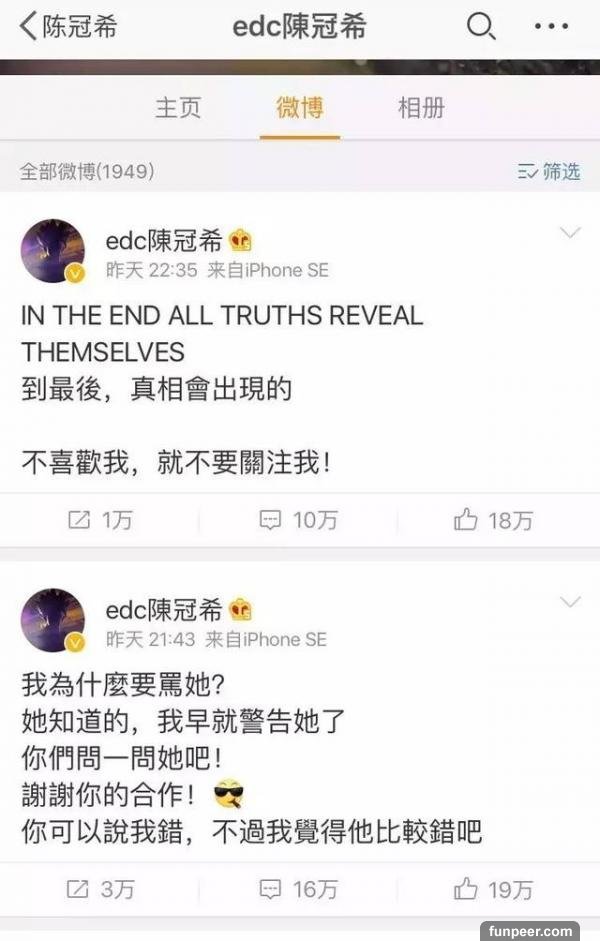Like the post with 19万 likes
The height and width of the screenshot is (941, 600).
pyautogui.click(x=493, y=888)
